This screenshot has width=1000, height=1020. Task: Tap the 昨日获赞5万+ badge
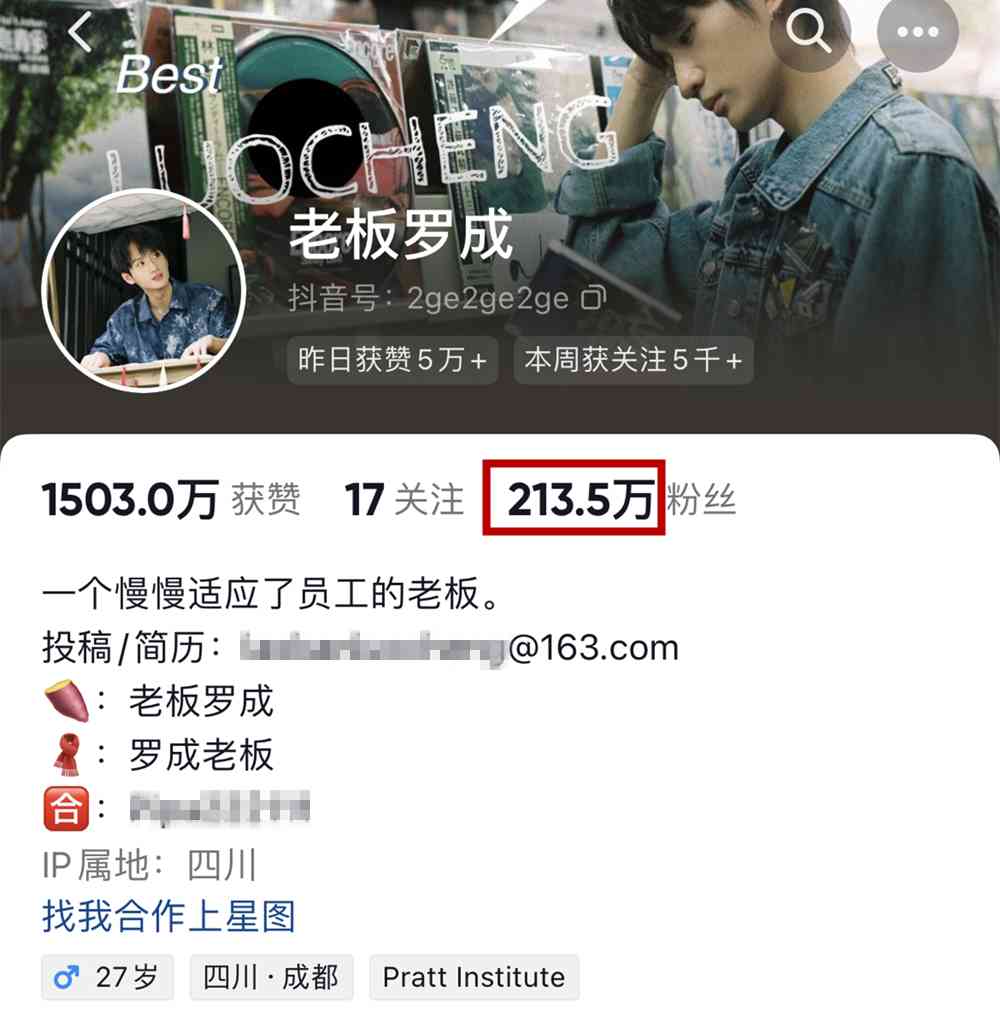[x=392, y=360]
